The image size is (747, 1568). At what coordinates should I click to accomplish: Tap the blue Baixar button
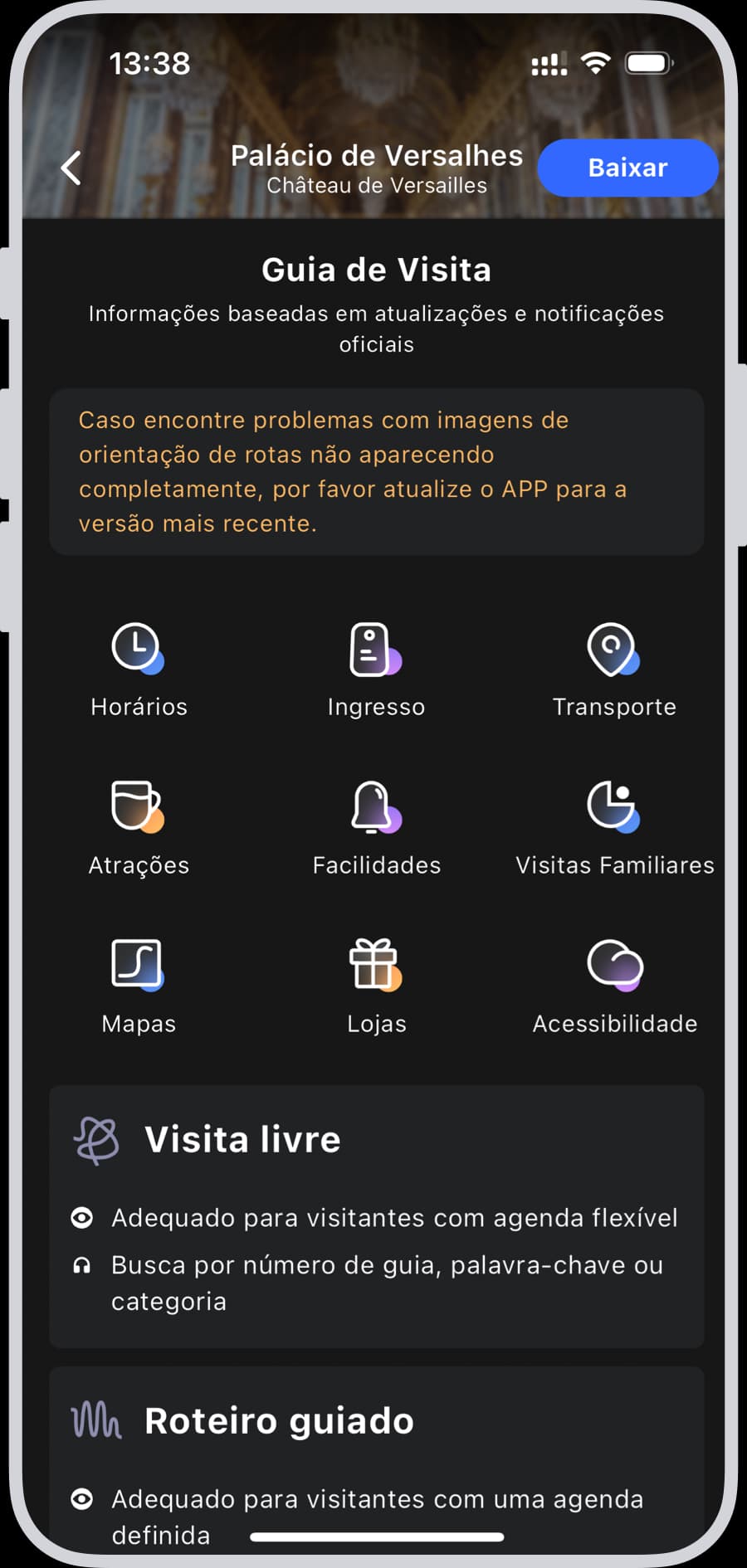coord(627,168)
